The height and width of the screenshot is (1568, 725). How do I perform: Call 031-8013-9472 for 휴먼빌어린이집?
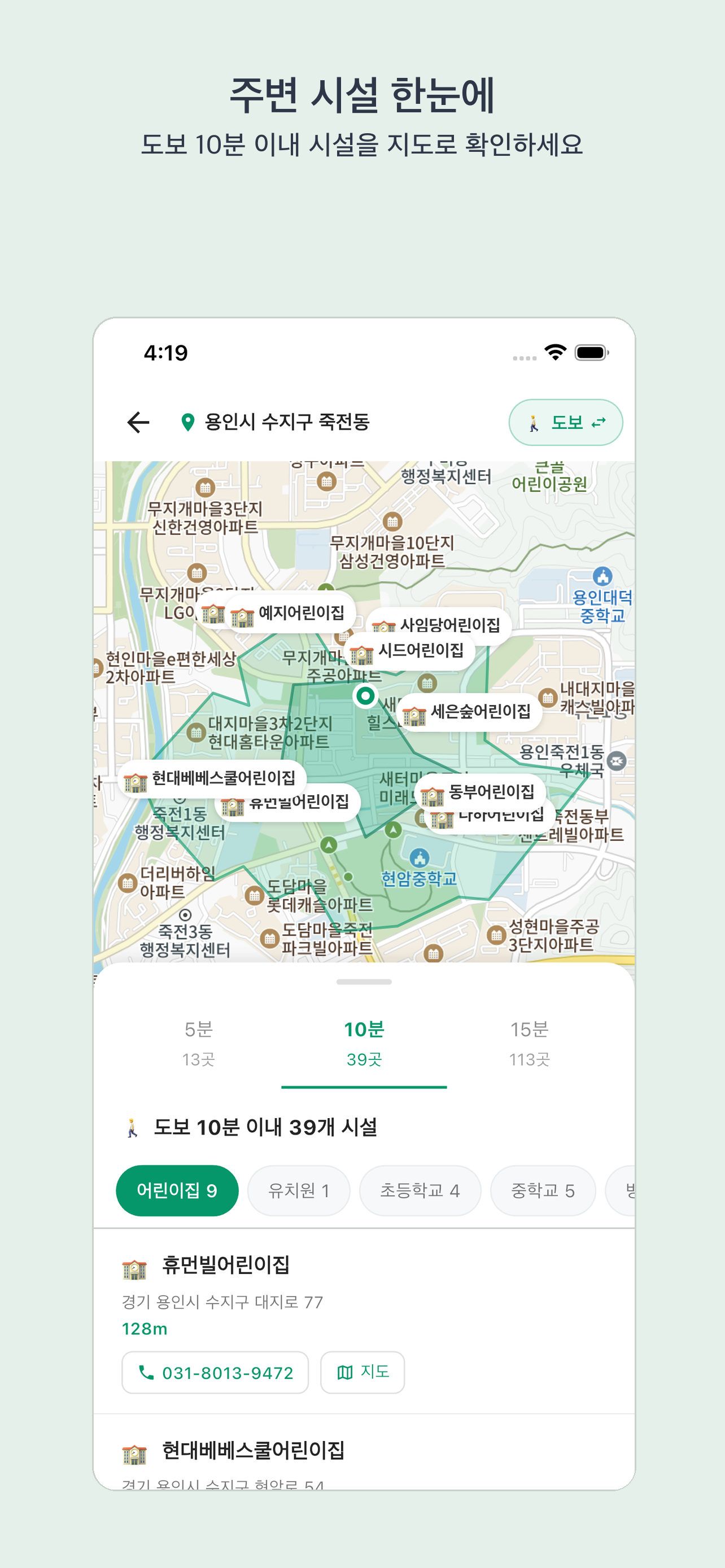click(214, 1373)
